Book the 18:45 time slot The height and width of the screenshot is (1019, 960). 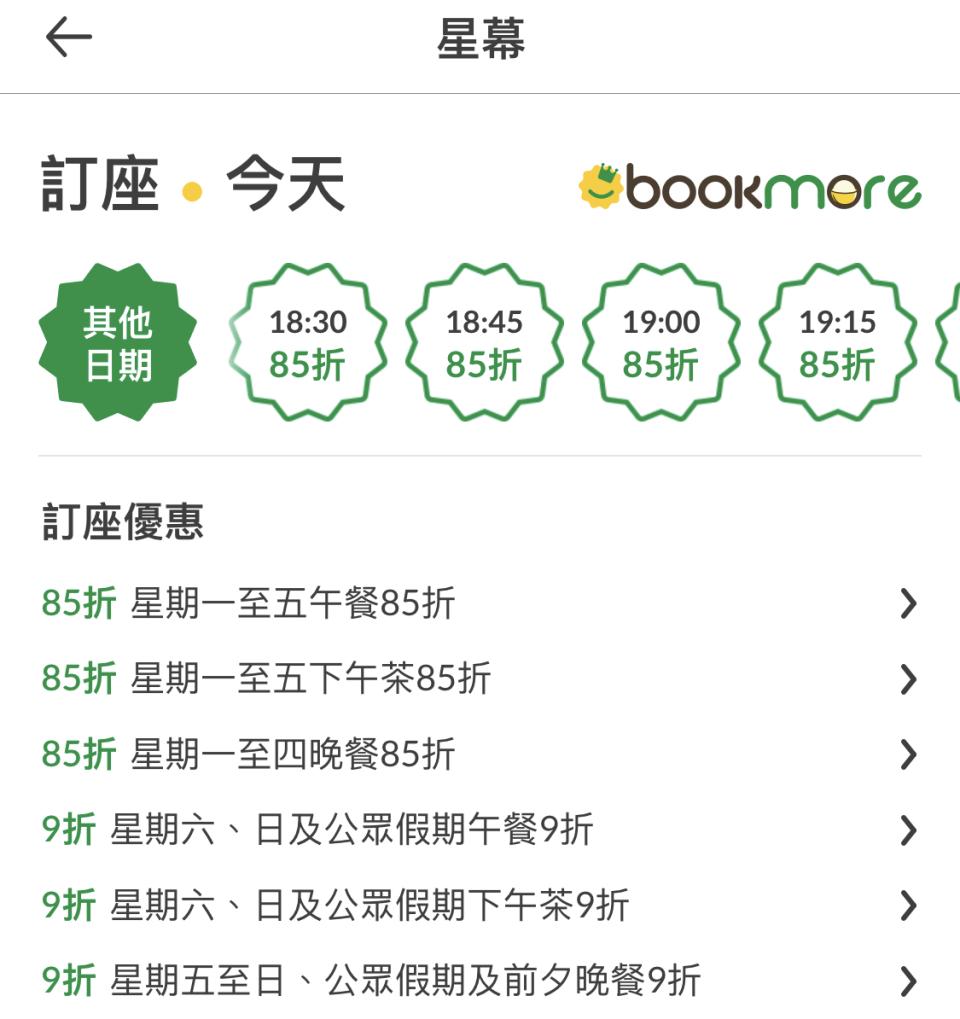[484, 343]
